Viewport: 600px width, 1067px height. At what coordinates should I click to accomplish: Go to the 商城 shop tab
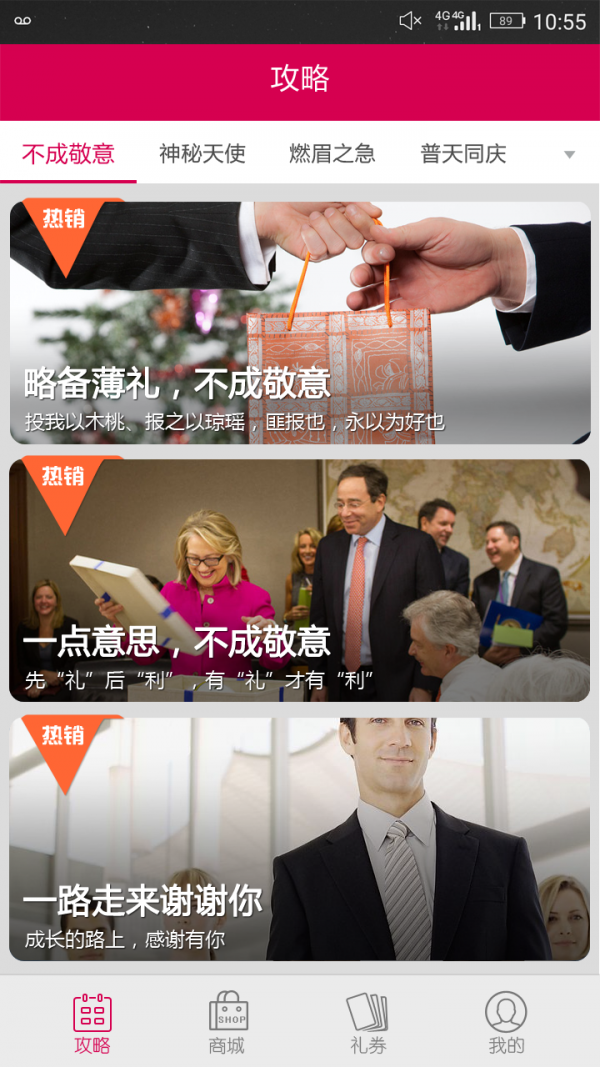(227, 1022)
